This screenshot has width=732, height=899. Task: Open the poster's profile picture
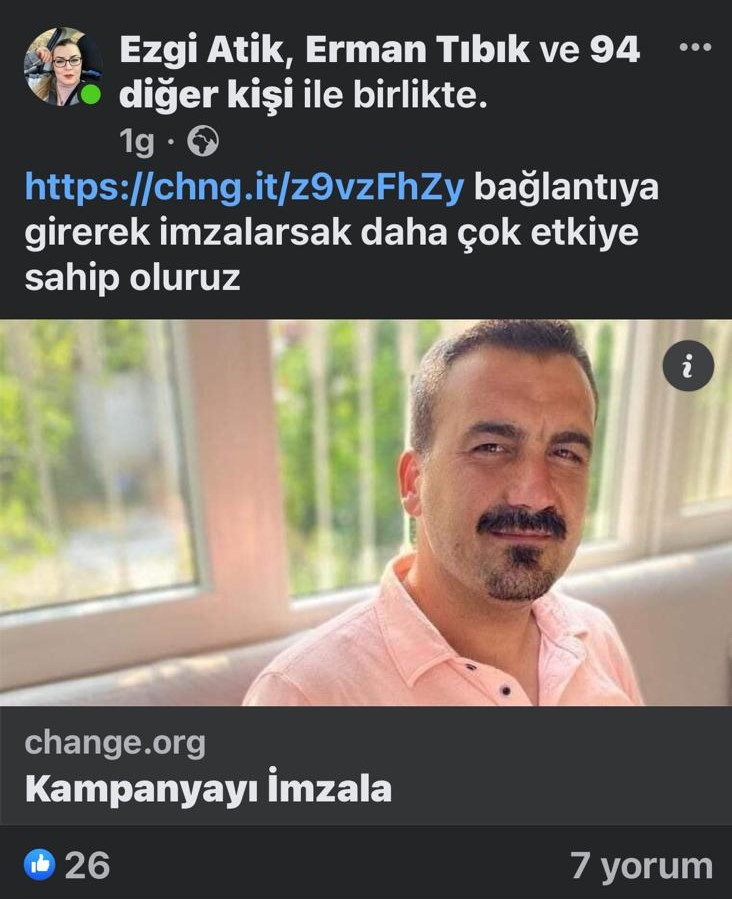pos(62,67)
